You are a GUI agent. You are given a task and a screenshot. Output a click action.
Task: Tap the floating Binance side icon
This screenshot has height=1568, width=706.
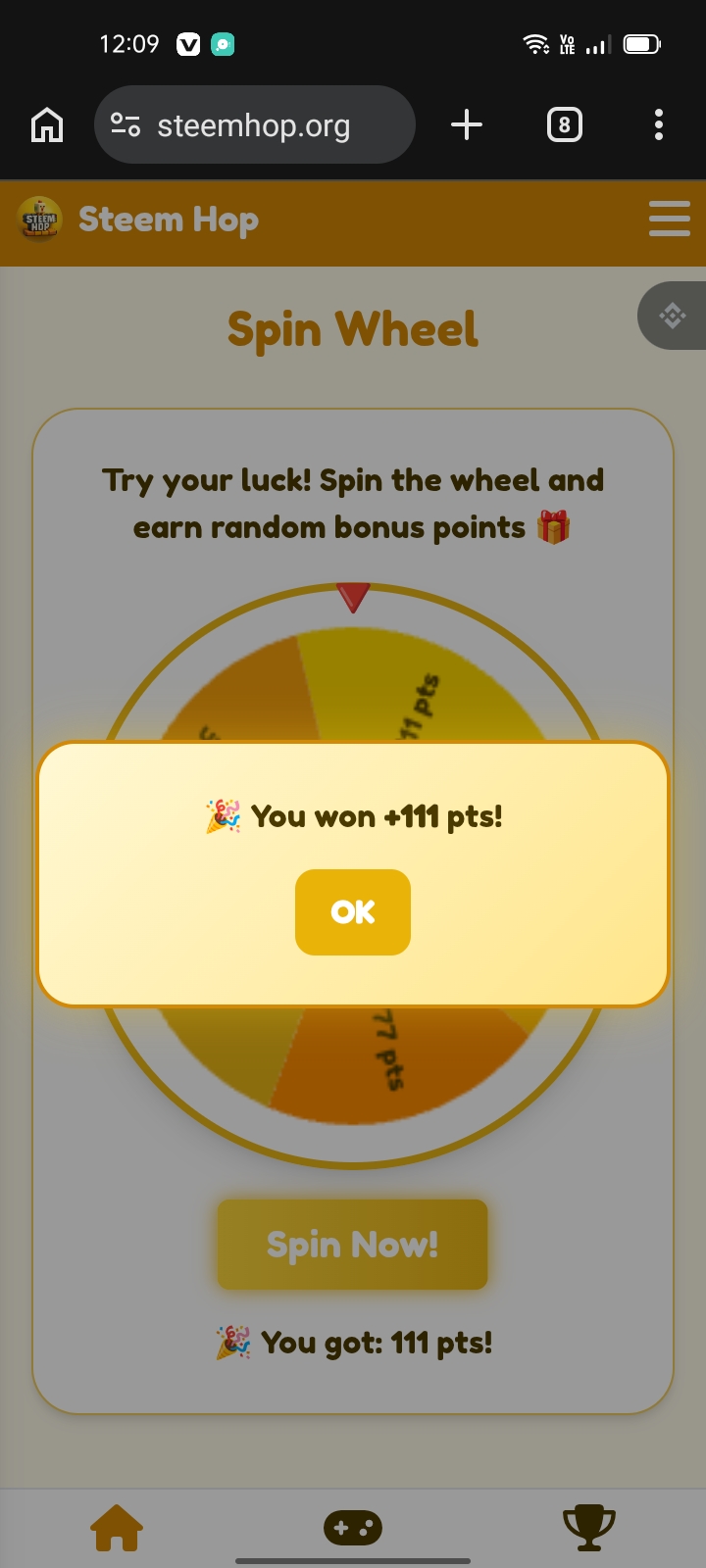[x=673, y=316]
